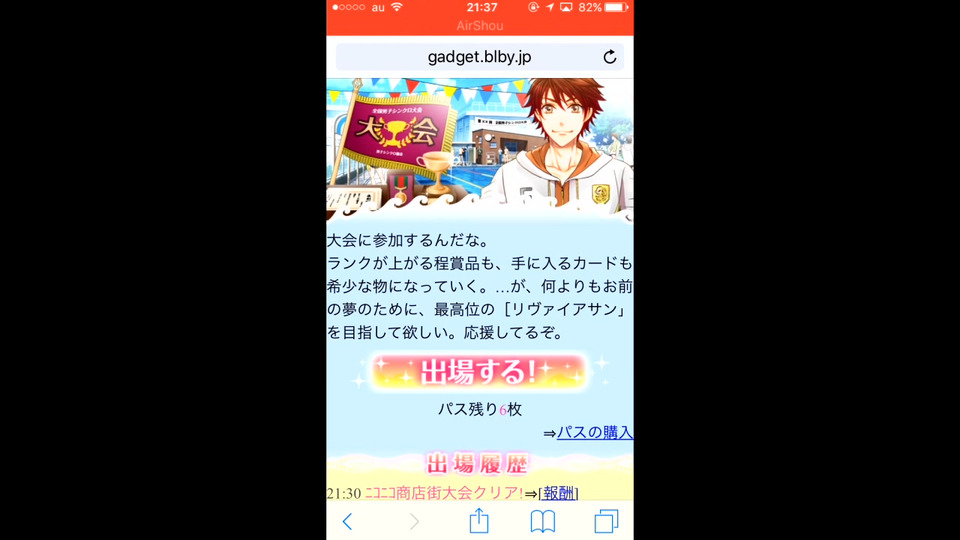Screen dimensions: 960x540
Task: Open the bookmarks
Action: [x=543, y=521]
